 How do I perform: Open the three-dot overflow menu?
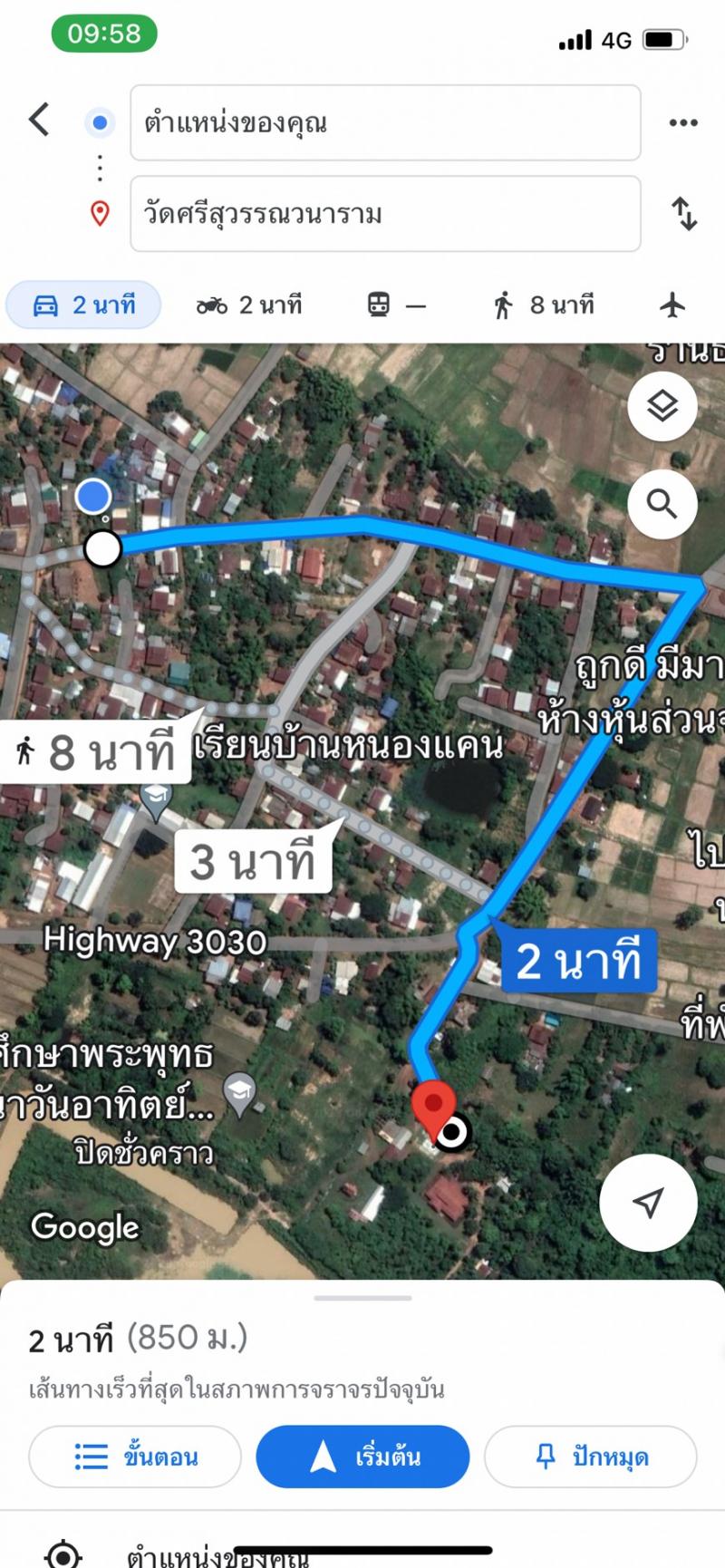(x=682, y=123)
